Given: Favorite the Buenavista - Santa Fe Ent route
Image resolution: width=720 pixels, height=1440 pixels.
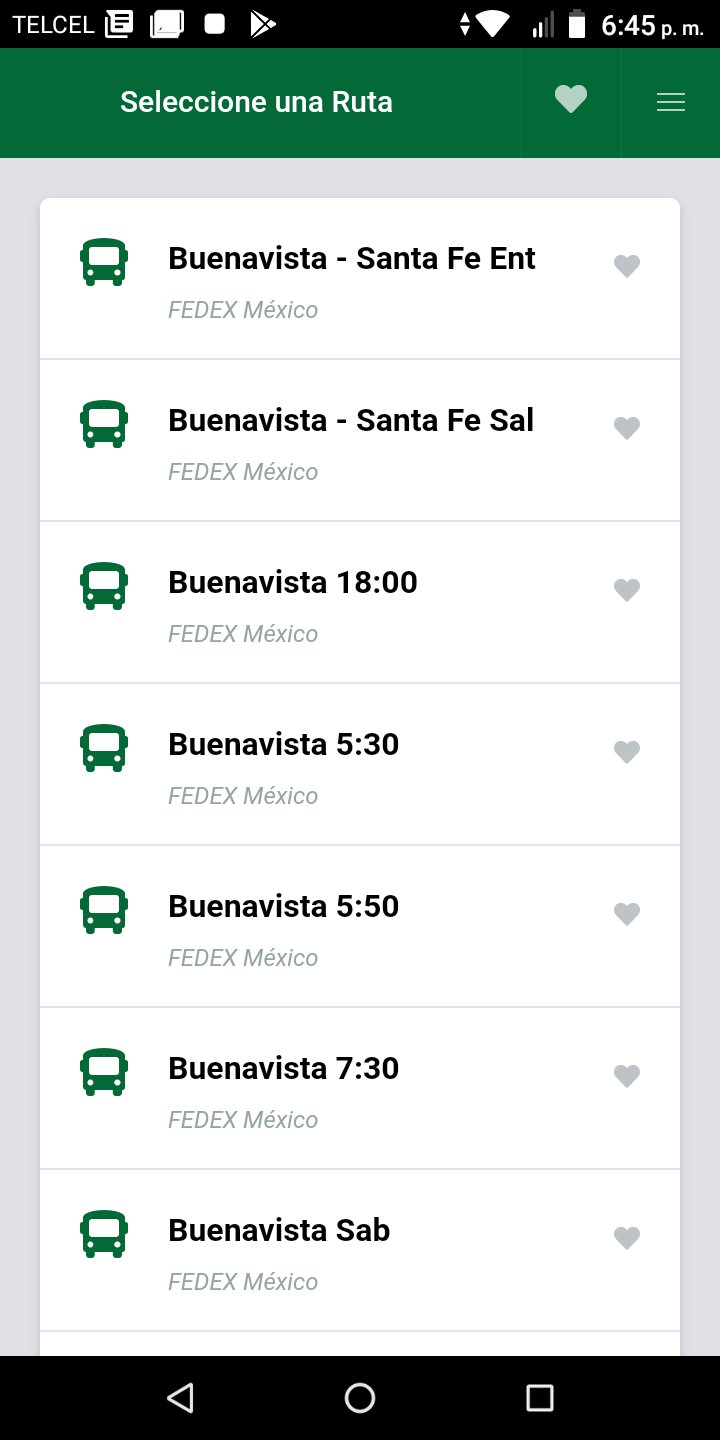Looking at the screenshot, I should [x=626, y=266].
